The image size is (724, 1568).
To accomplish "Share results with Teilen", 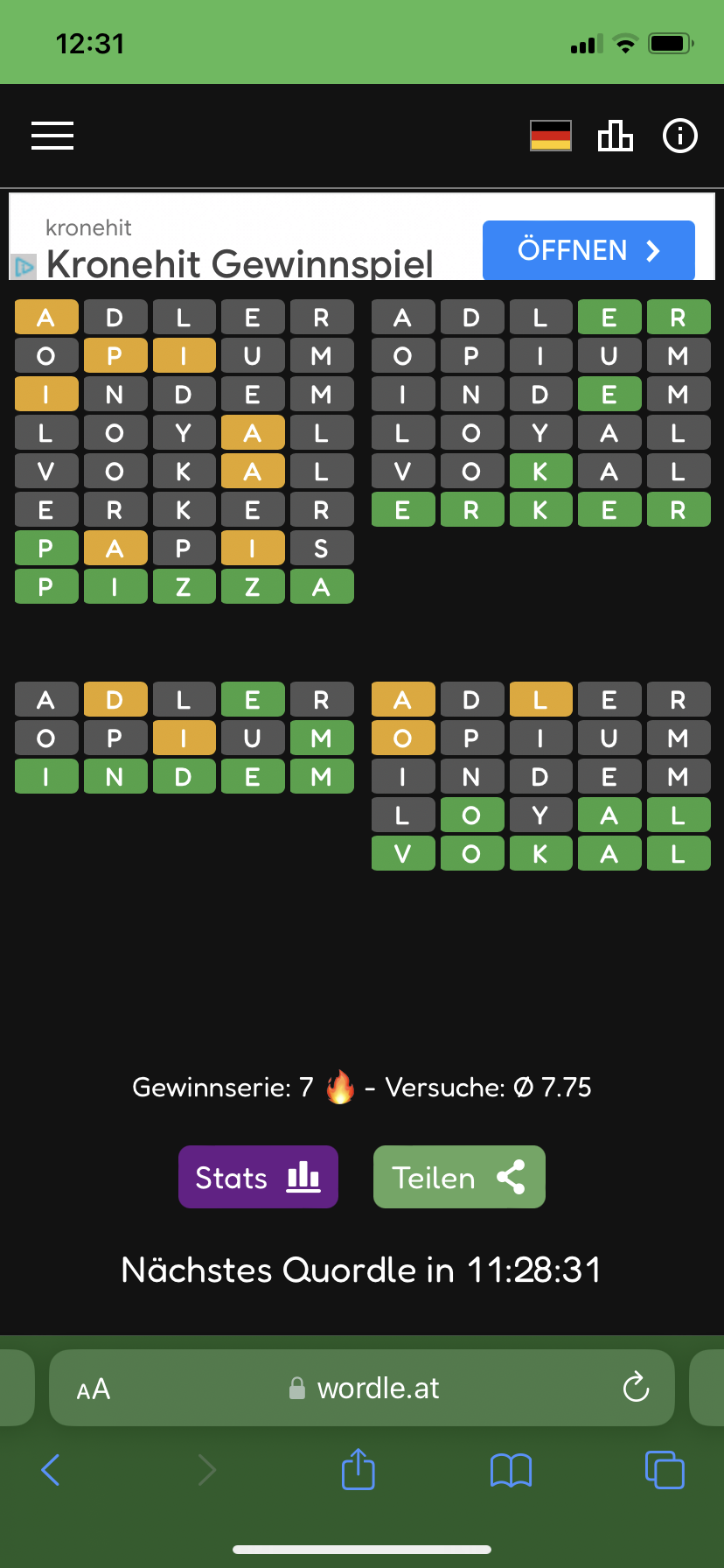I will click(x=459, y=1177).
